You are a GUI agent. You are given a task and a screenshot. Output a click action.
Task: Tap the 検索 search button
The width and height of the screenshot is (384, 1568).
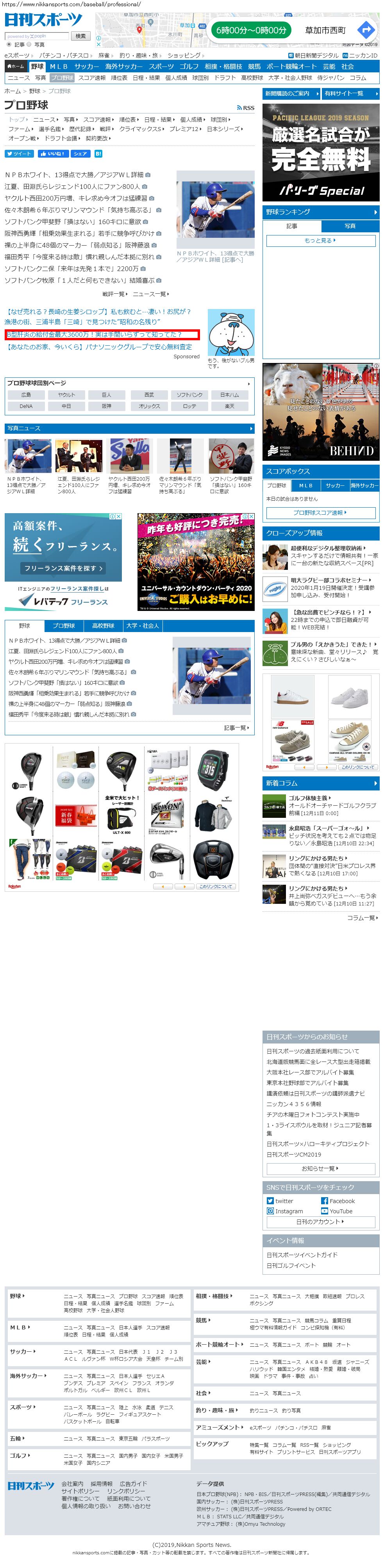[x=80, y=36]
